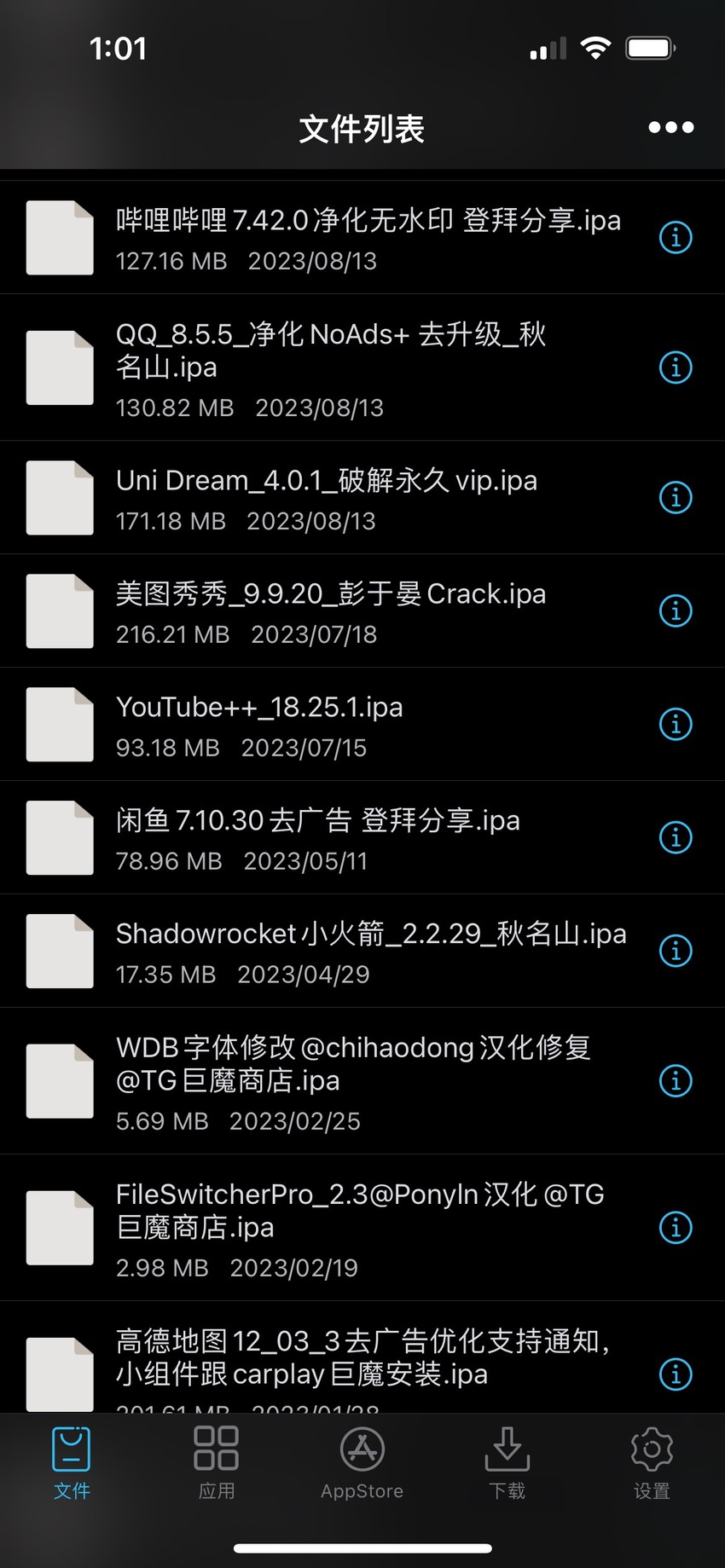725x1568 pixels.
Task: Show info for YouTube++_18.25.1 file
Action: pos(676,724)
